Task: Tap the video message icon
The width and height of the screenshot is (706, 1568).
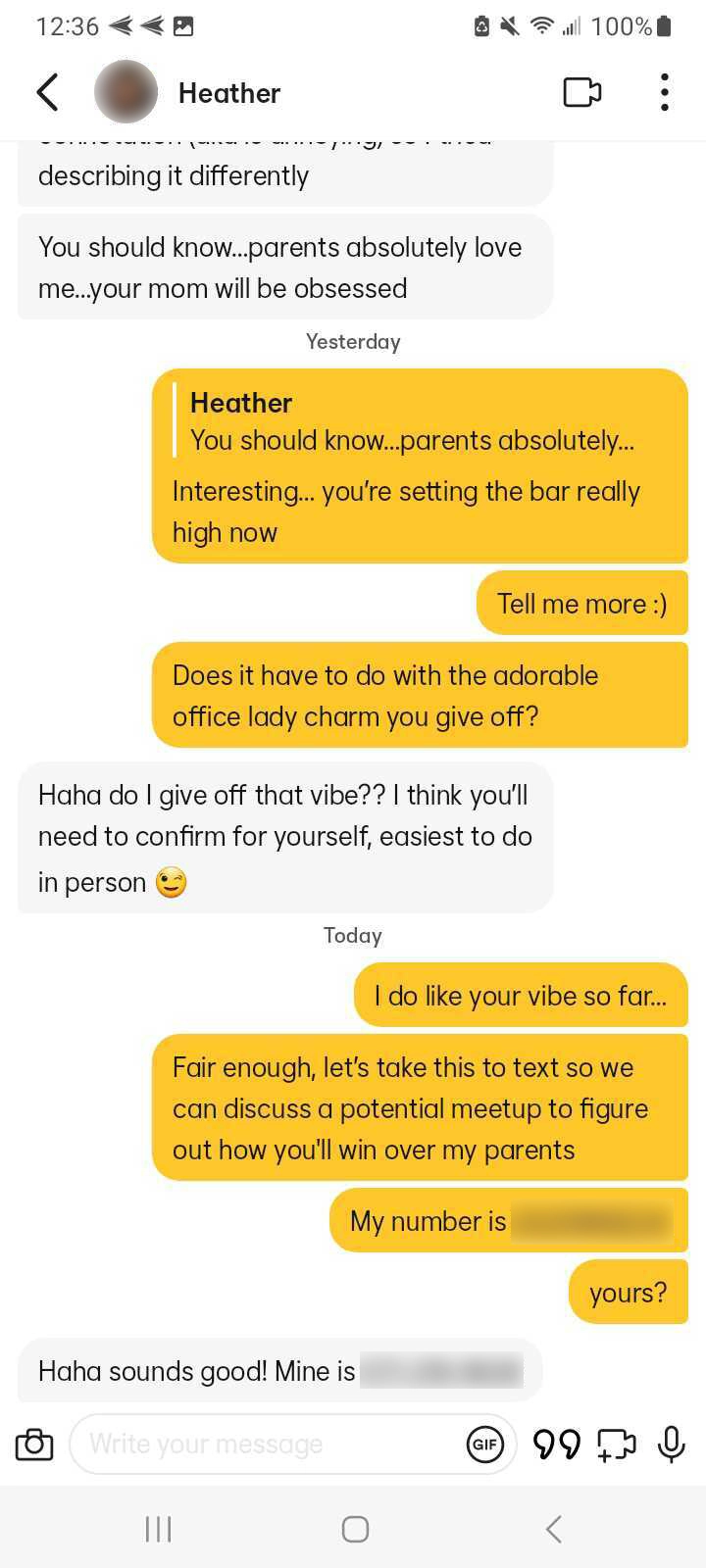Action: point(617,1445)
